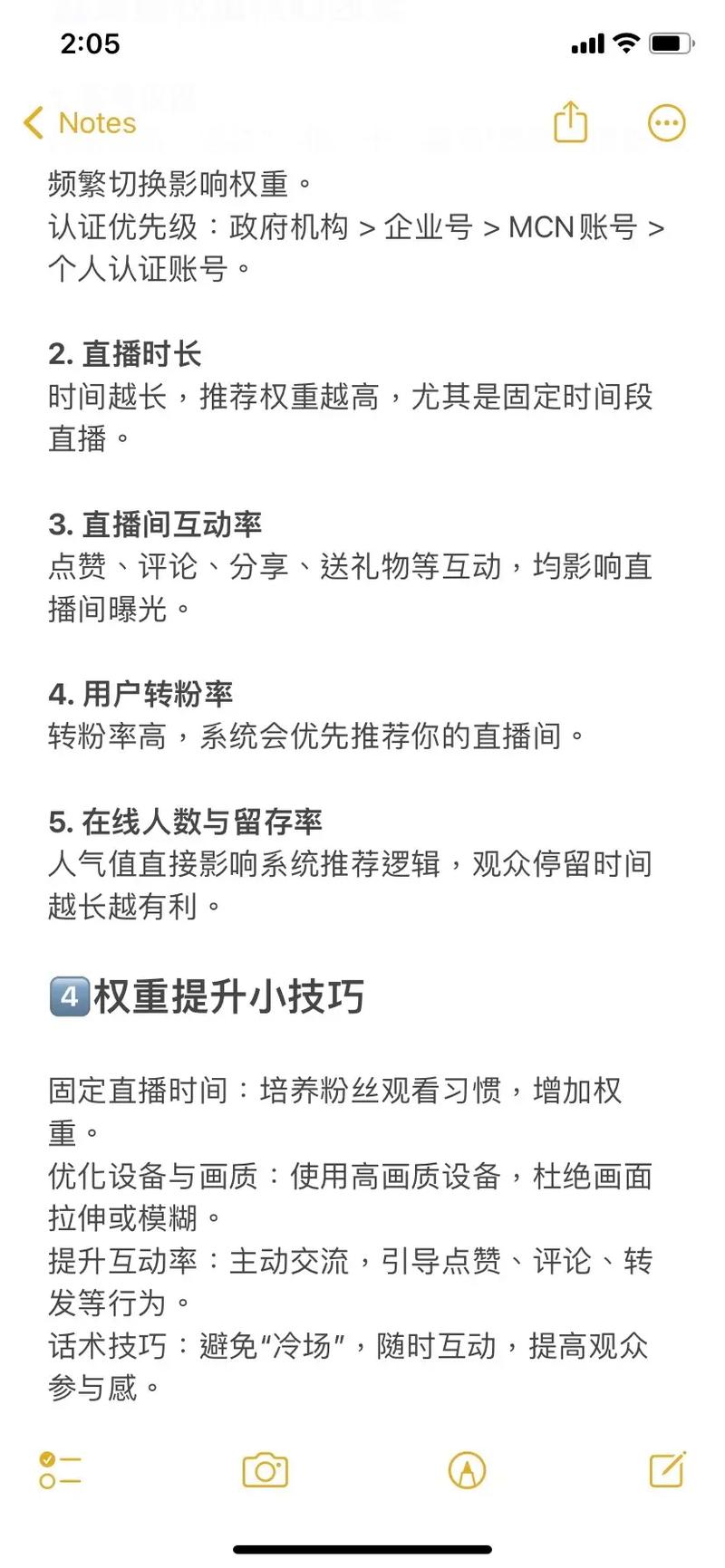Viewport: 725px width, 1568px height.
Task: Open the markup drawing tool
Action: click(467, 1470)
